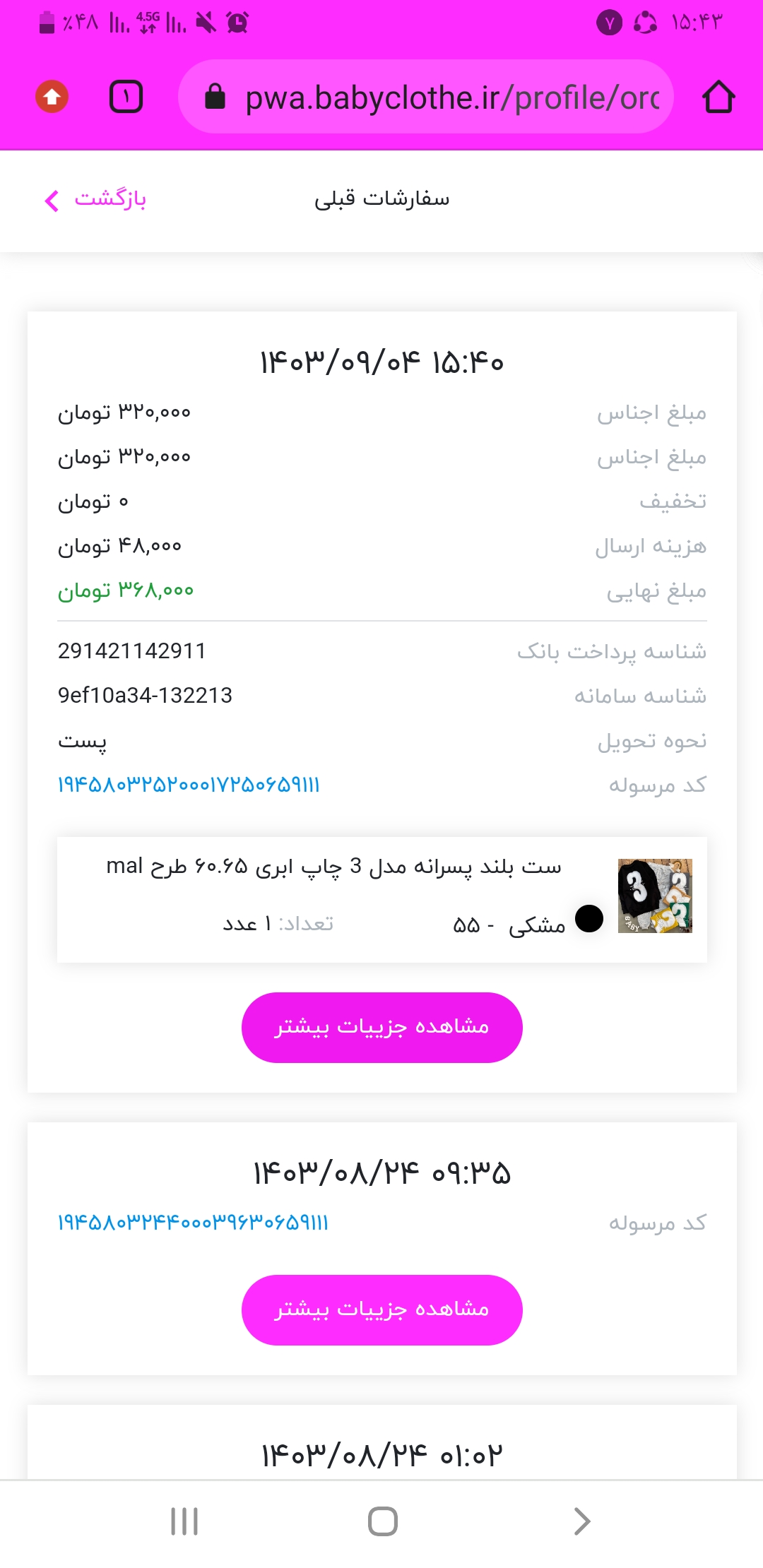Open tracking code for the 1403/09/04 order
Viewport: 763px width, 1568px height.
[189, 785]
